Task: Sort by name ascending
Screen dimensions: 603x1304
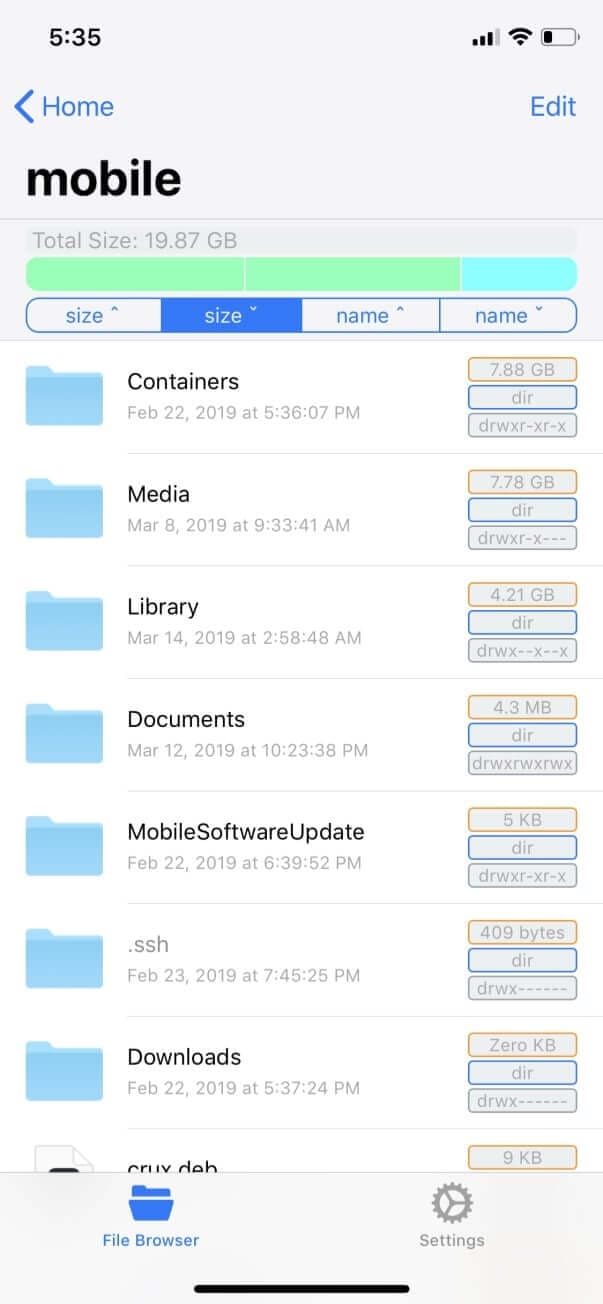Action: tap(370, 315)
